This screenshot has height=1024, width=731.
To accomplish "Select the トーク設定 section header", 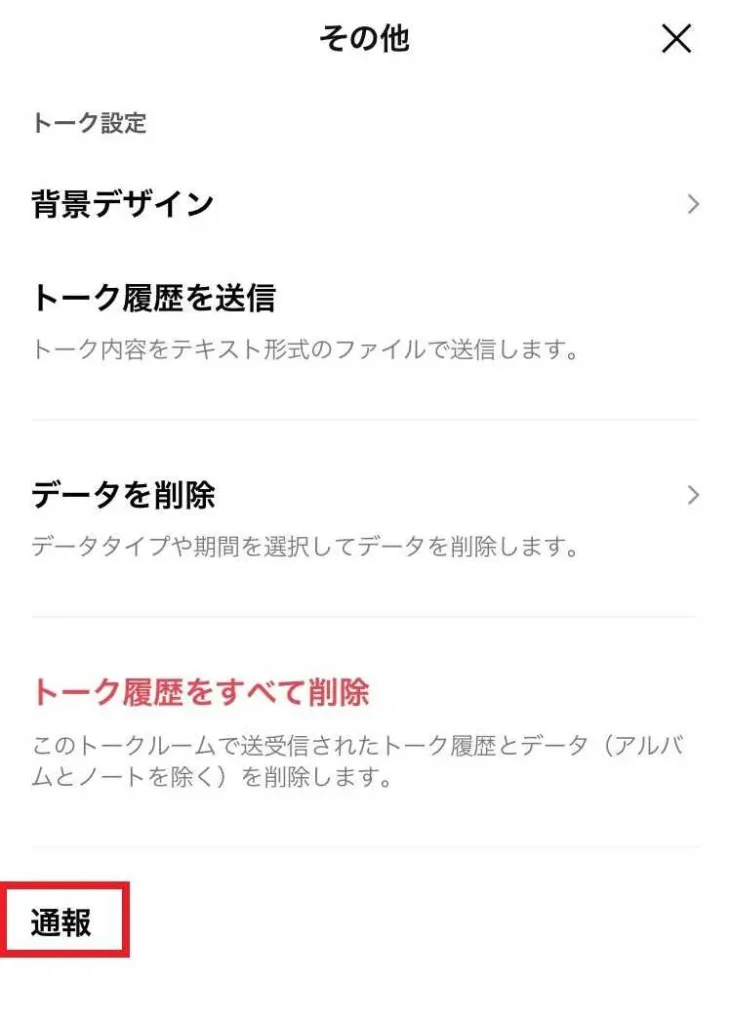I will coord(88,124).
